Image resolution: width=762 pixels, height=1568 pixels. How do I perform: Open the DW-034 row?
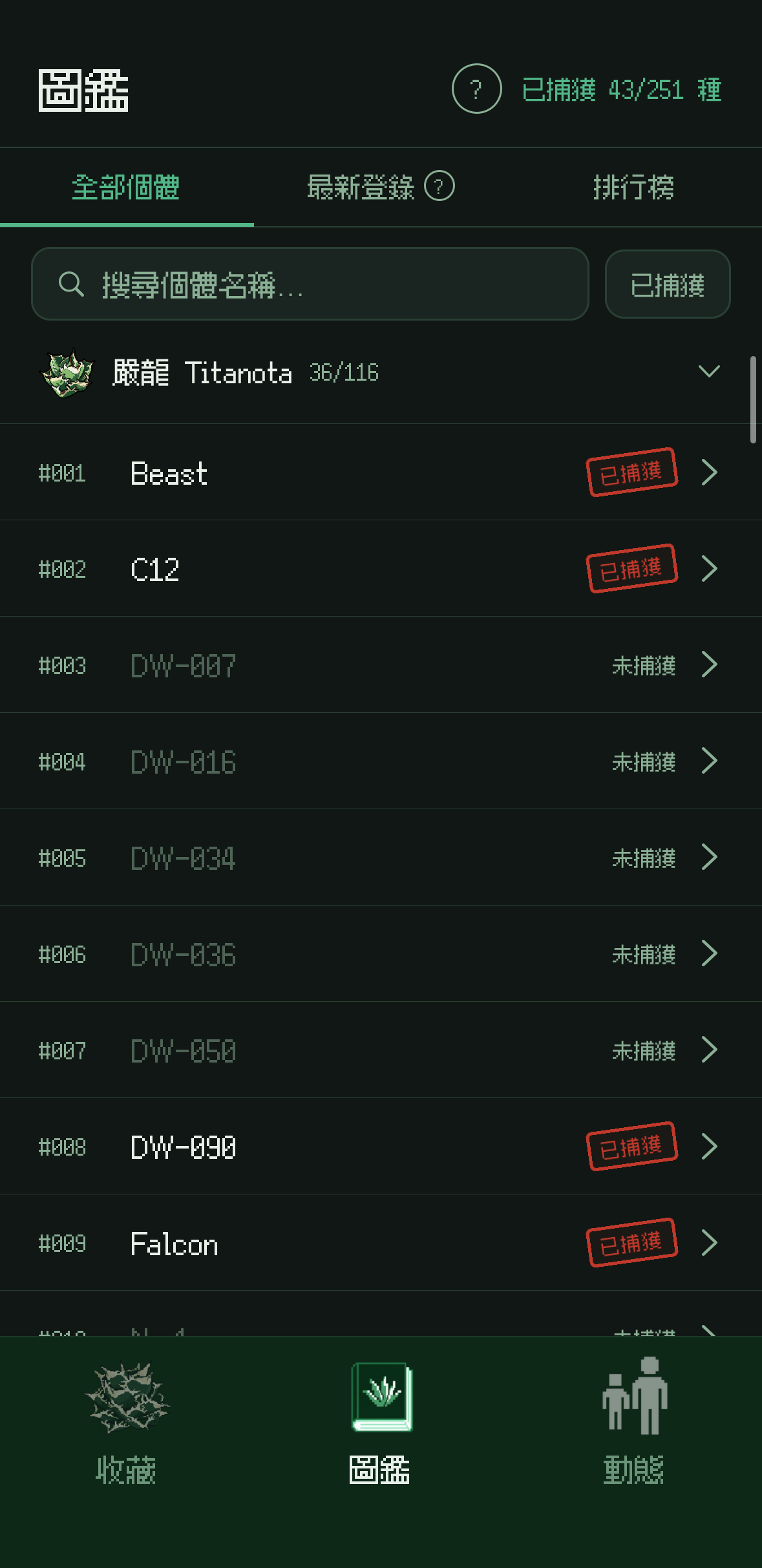tap(381, 858)
